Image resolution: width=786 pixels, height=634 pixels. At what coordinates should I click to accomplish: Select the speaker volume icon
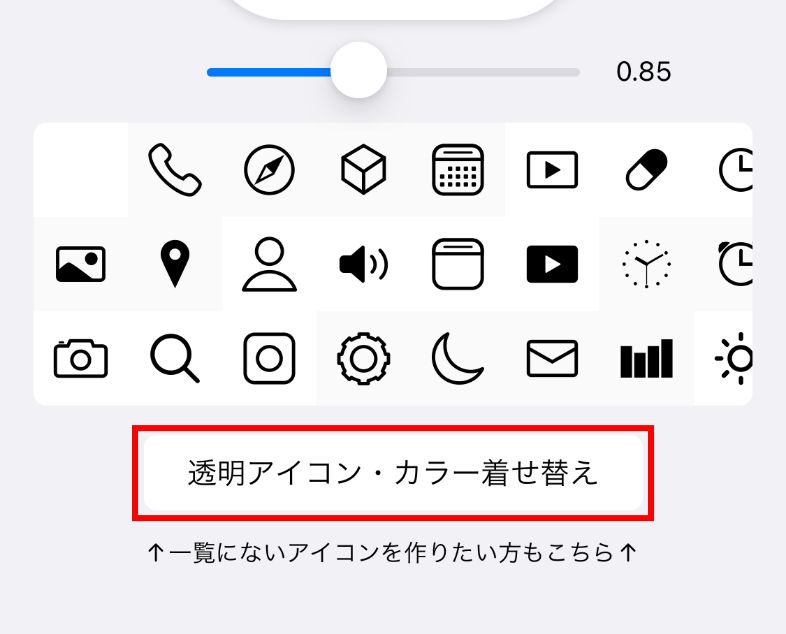click(364, 264)
